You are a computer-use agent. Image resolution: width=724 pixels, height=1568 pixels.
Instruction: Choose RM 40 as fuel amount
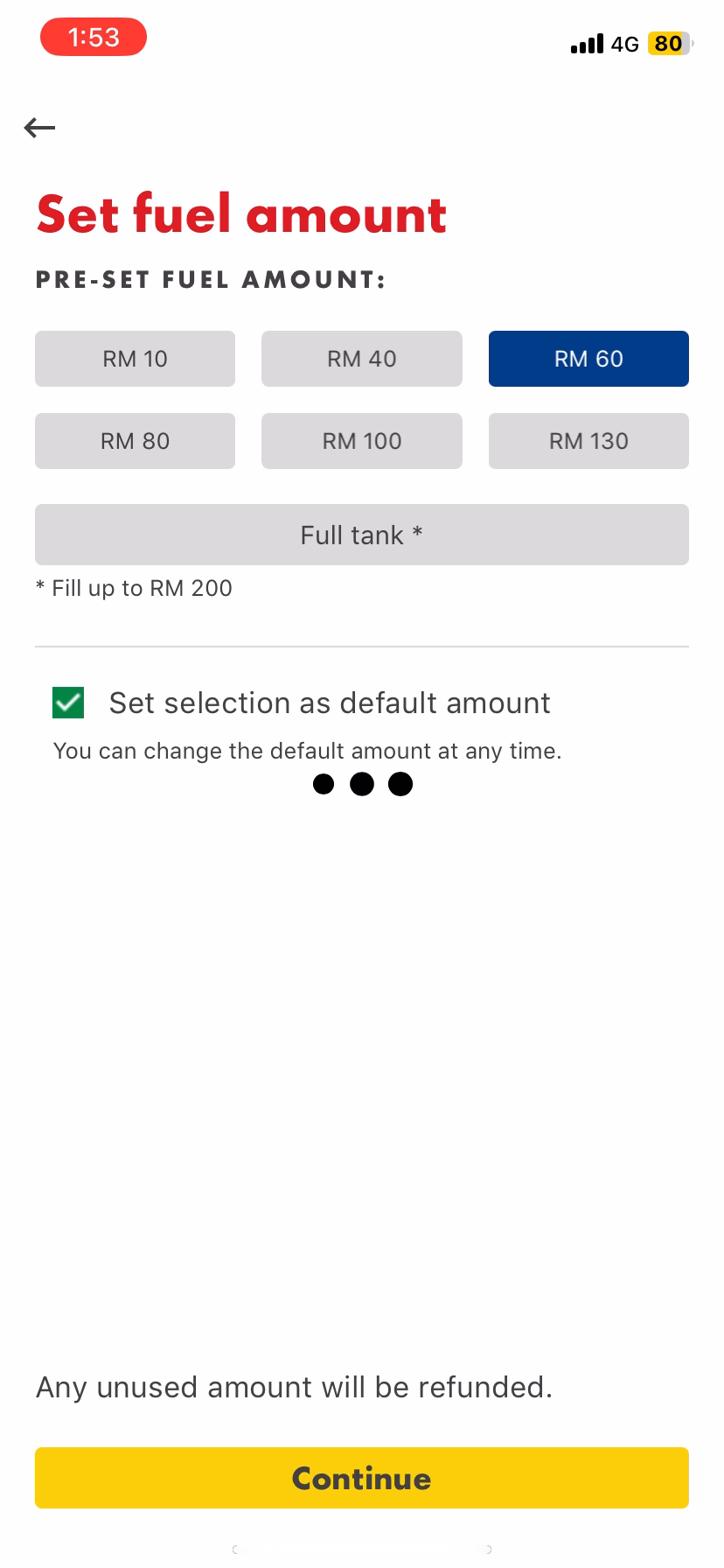point(361,359)
